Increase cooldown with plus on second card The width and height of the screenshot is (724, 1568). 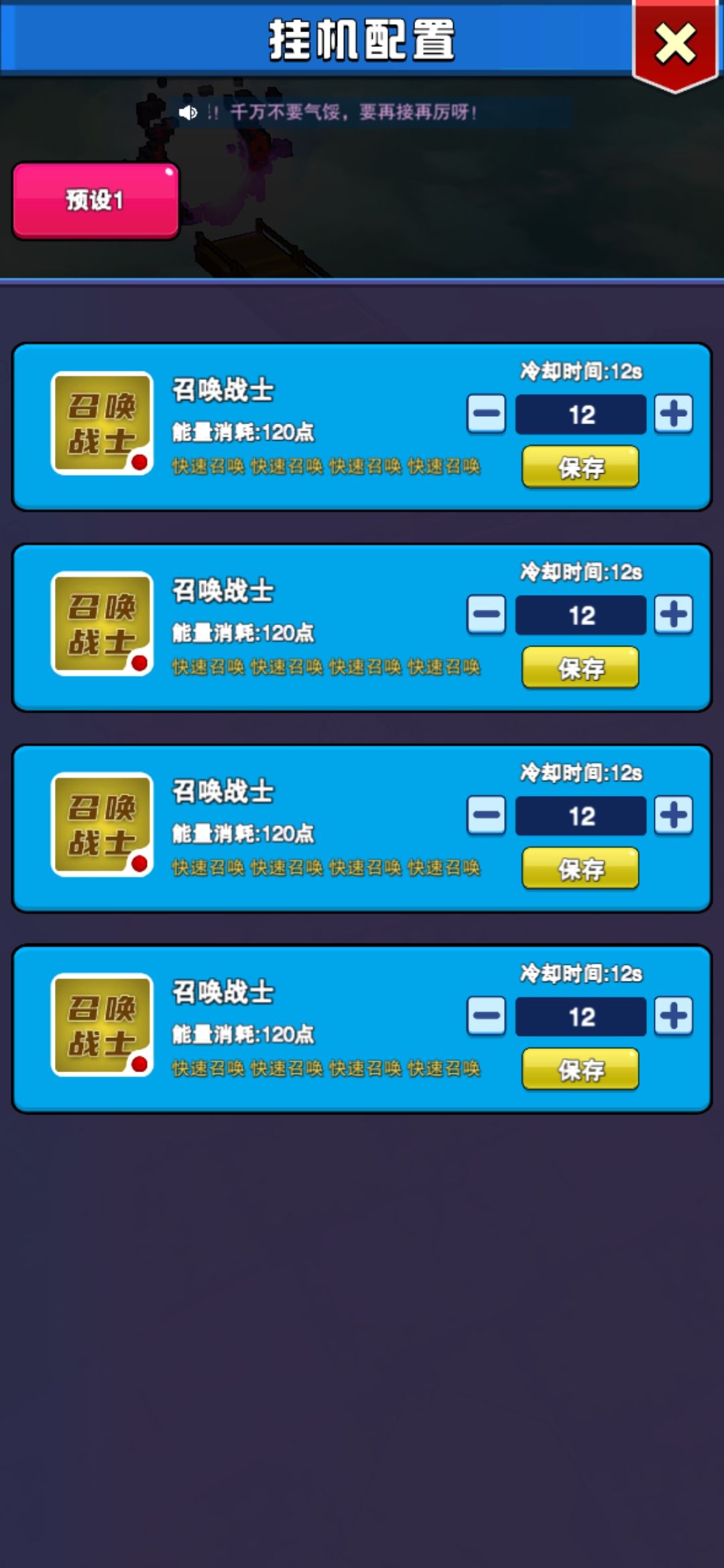pyautogui.click(x=673, y=615)
